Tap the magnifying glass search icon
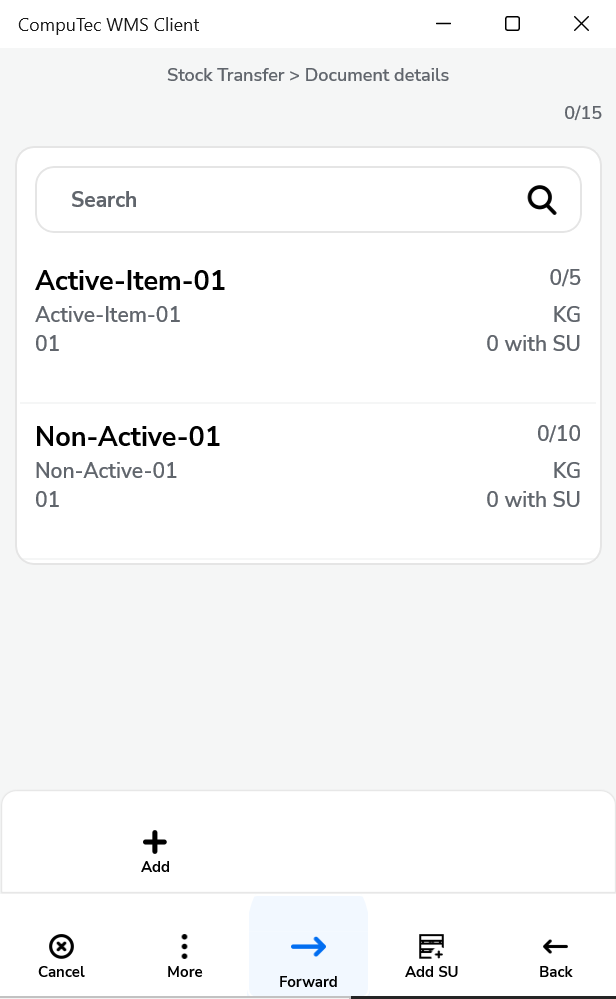The height and width of the screenshot is (999, 616). (x=541, y=200)
